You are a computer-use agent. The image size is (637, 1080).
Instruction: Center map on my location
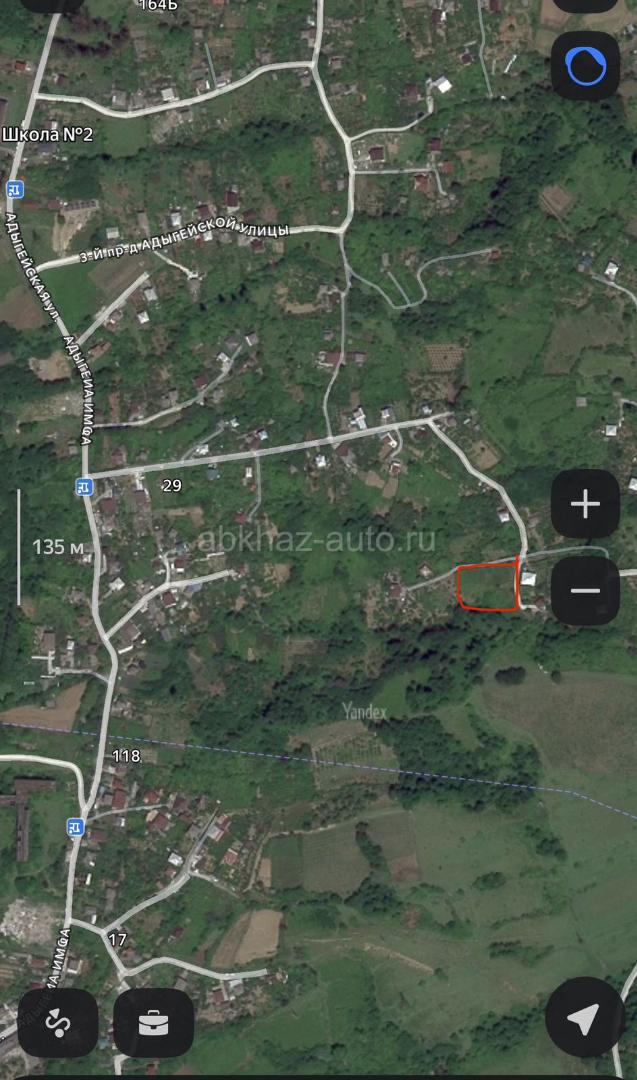pyautogui.click(x=585, y=1018)
